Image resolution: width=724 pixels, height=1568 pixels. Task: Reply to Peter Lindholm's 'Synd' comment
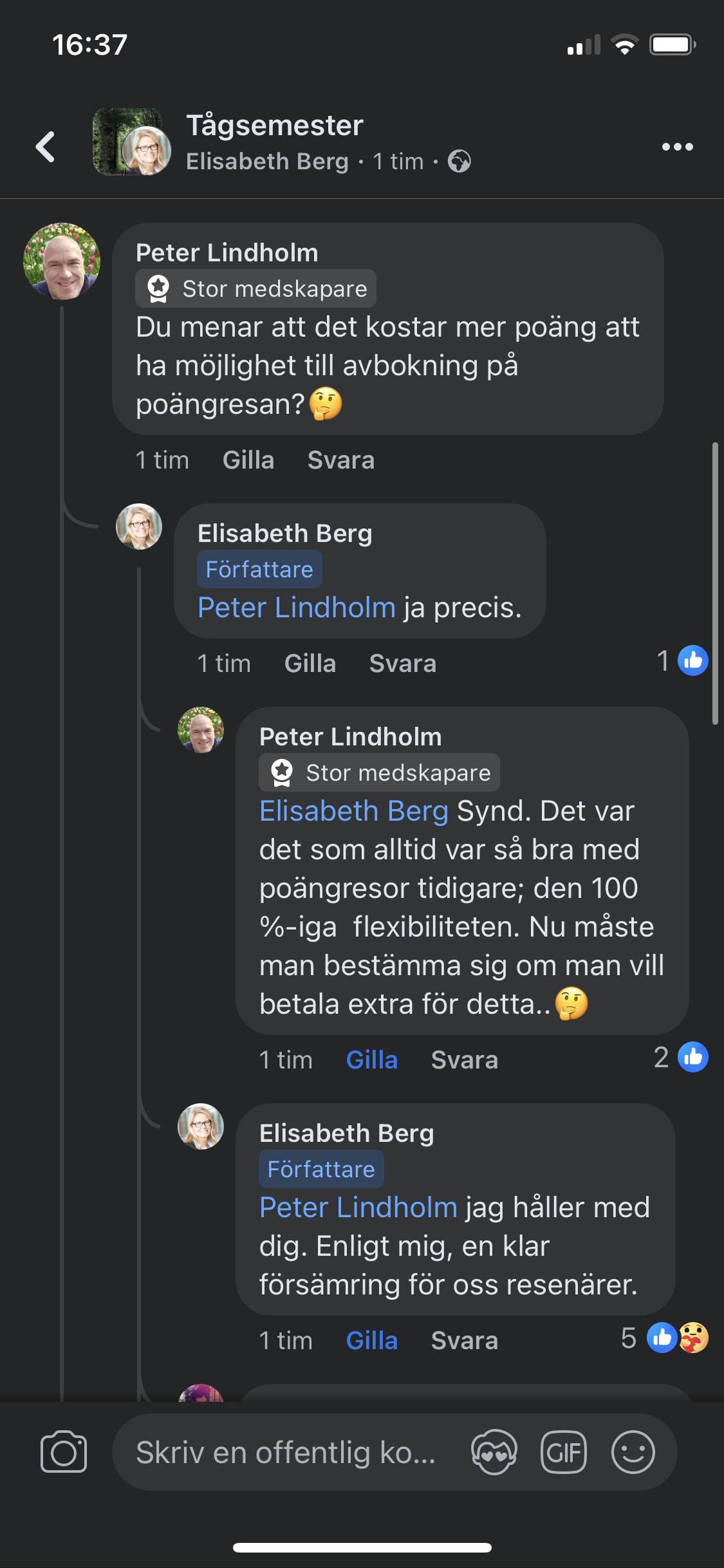tap(464, 1060)
